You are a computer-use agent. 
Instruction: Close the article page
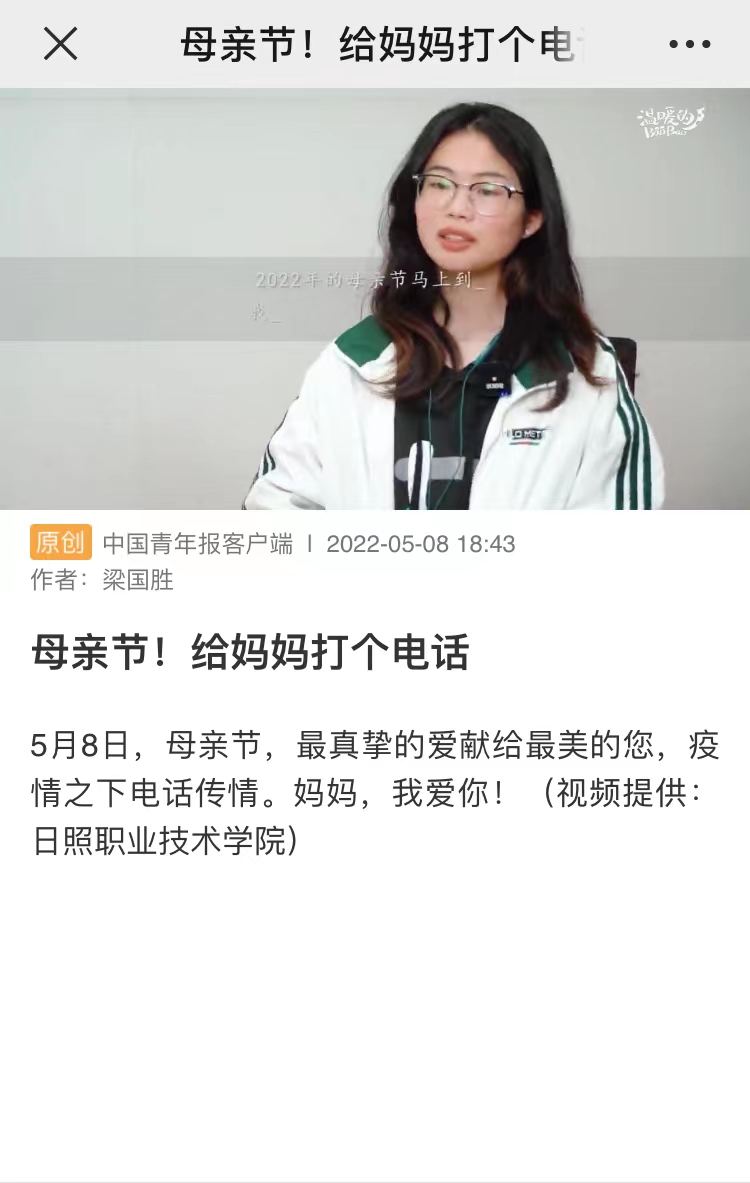click(x=61, y=44)
